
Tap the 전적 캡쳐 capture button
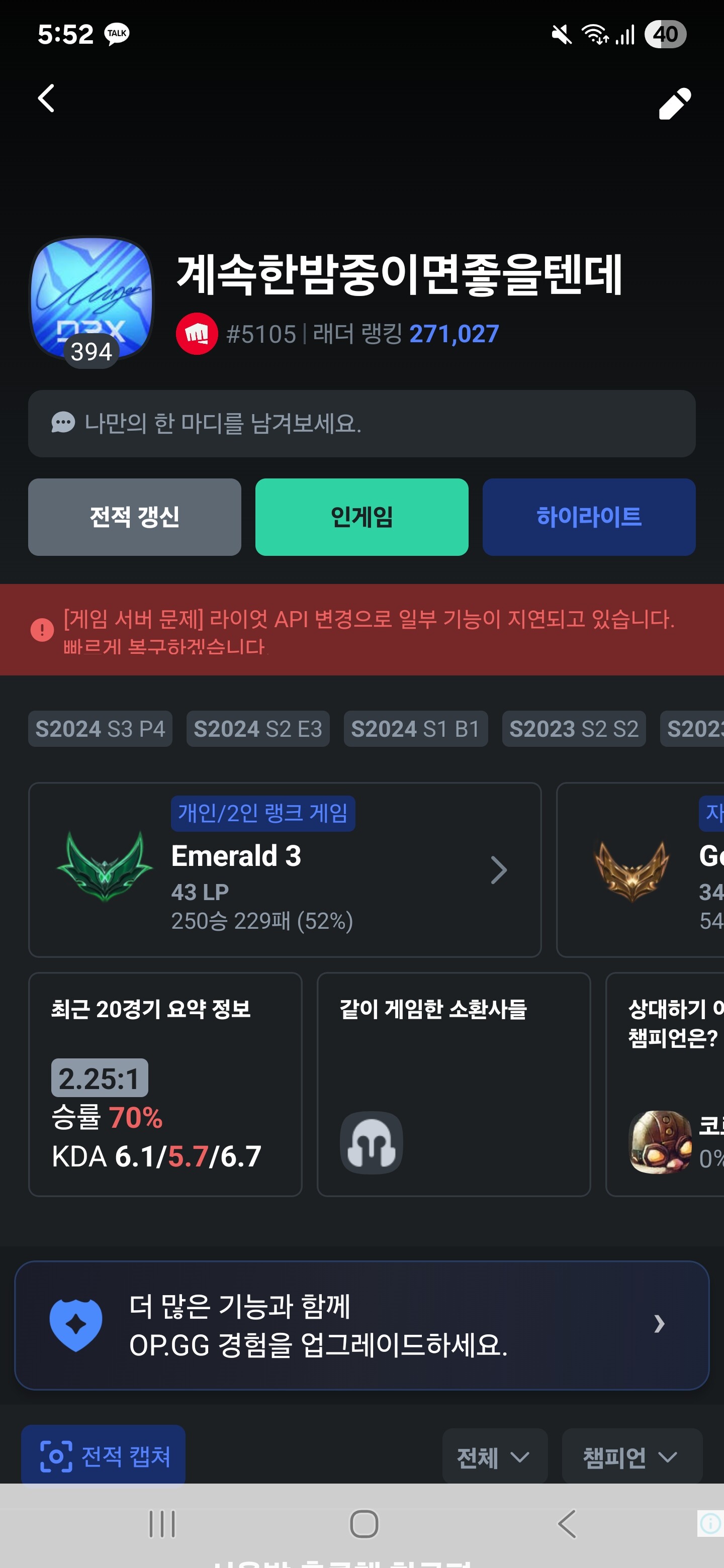click(104, 1456)
